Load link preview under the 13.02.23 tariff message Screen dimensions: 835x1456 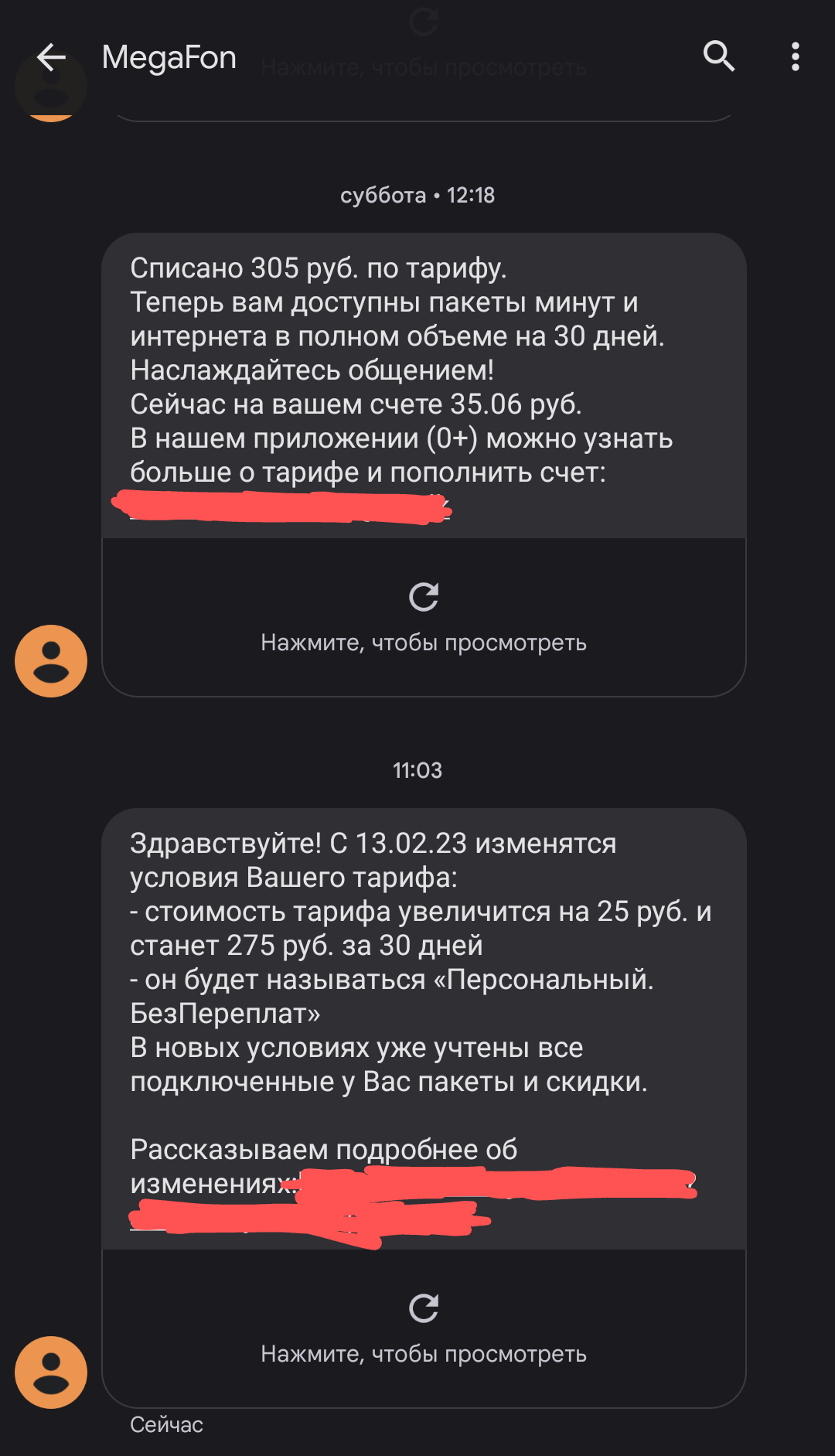[x=424, y=1328]
